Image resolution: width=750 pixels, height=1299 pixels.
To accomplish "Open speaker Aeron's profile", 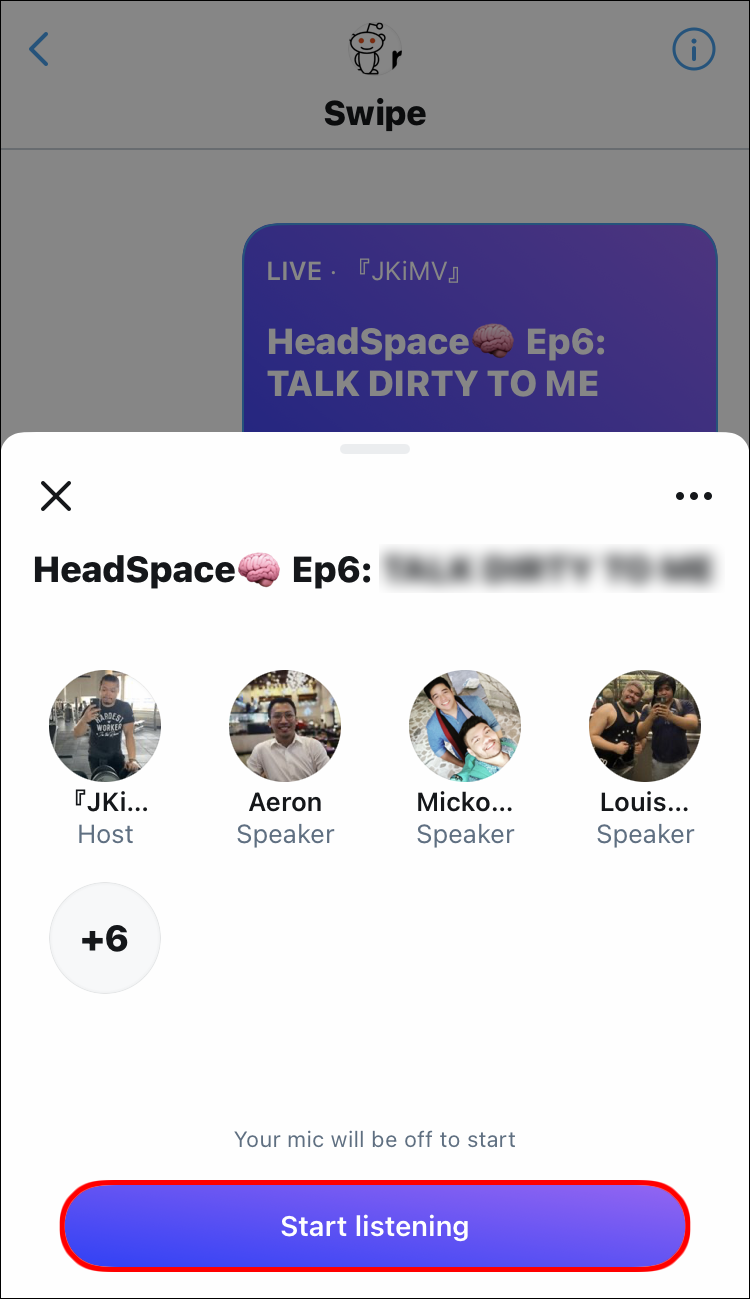I will pos(285,726).
